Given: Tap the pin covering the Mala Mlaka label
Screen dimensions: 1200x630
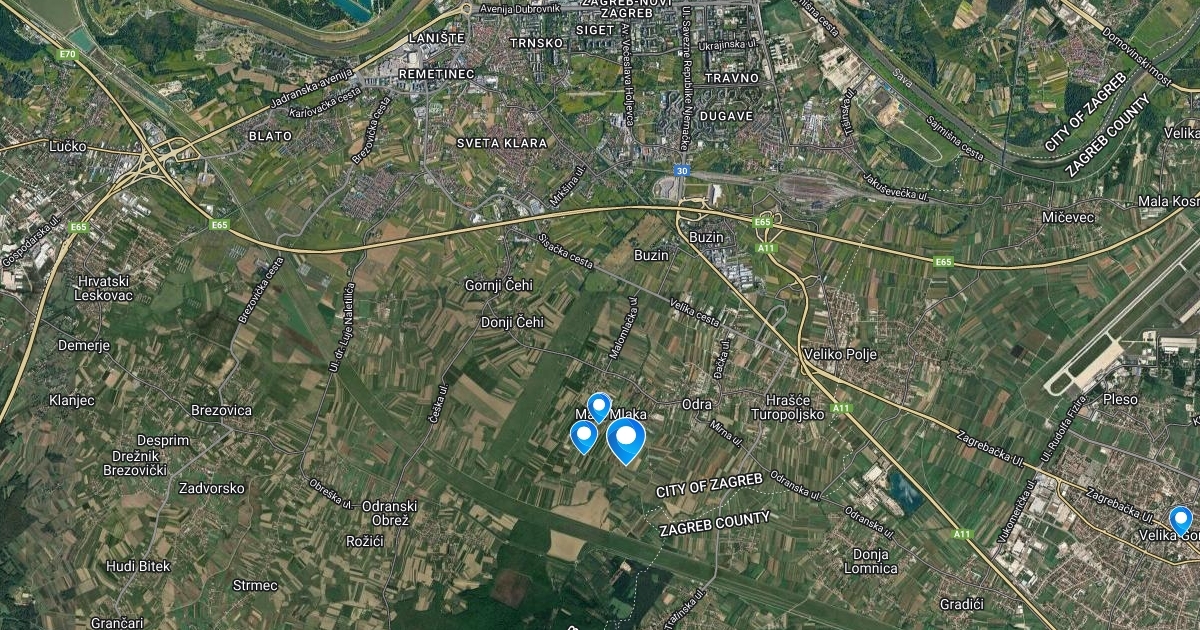Looking at the screenshot, I should click(x=599, y=407).
